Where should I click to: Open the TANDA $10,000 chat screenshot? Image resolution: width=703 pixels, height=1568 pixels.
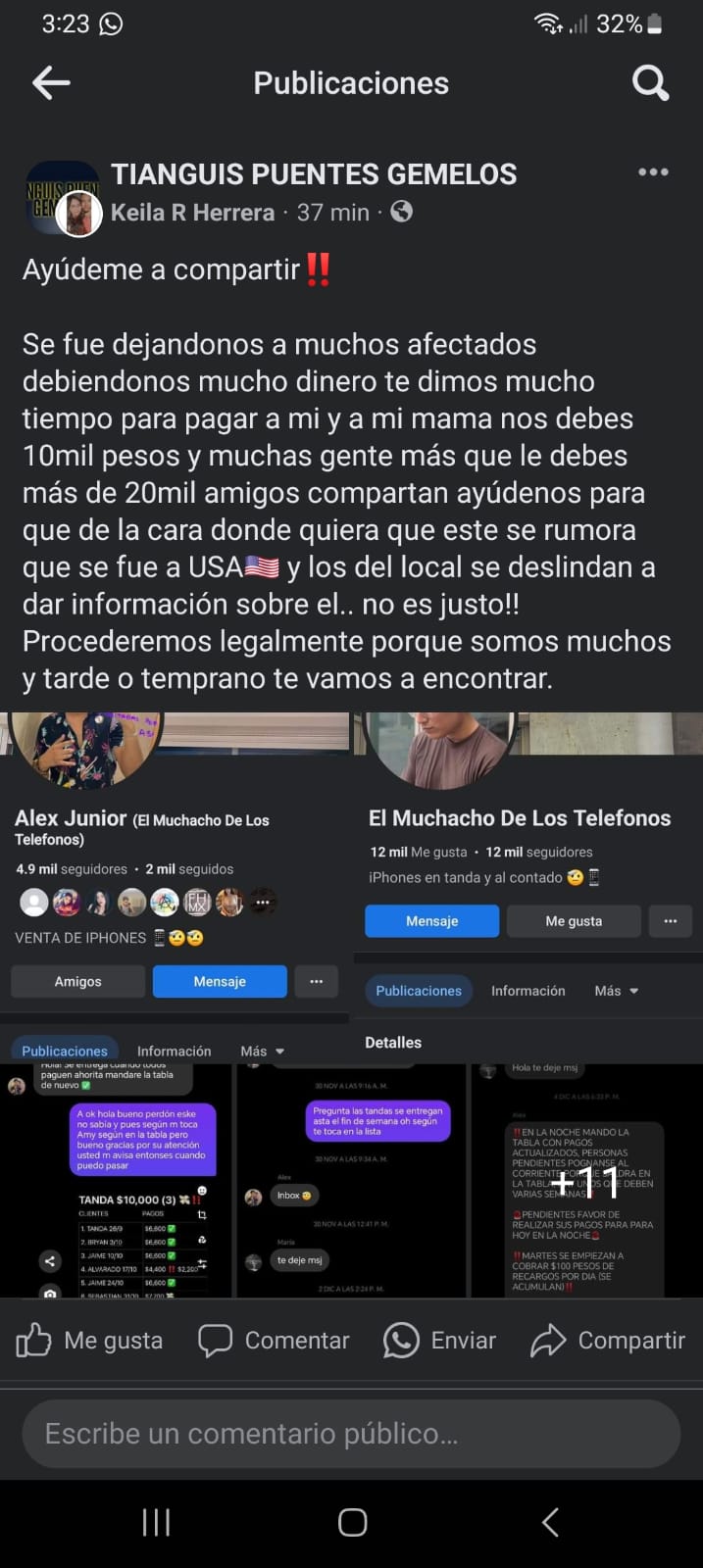(x=117, y=1180)
